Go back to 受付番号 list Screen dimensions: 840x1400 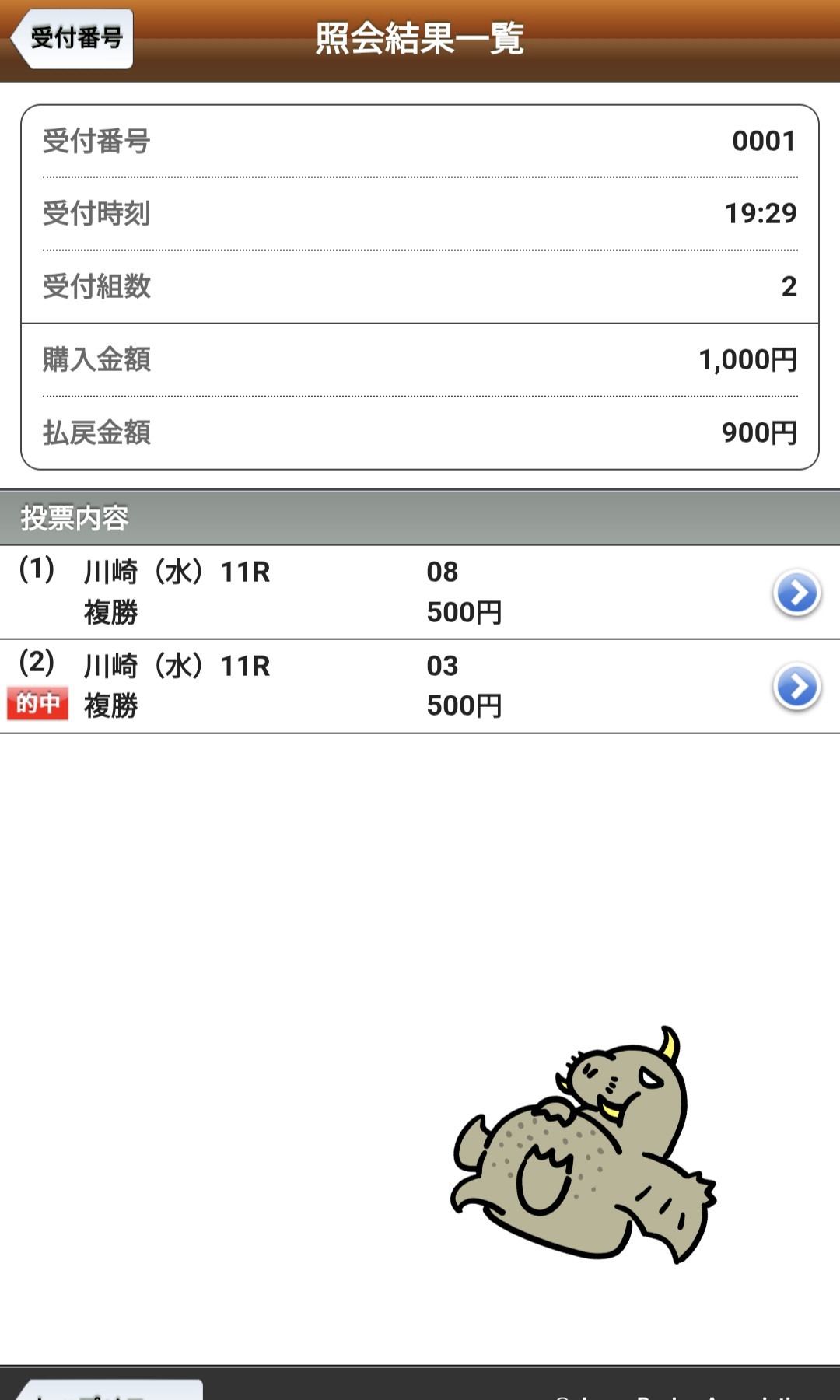[72, 38]
